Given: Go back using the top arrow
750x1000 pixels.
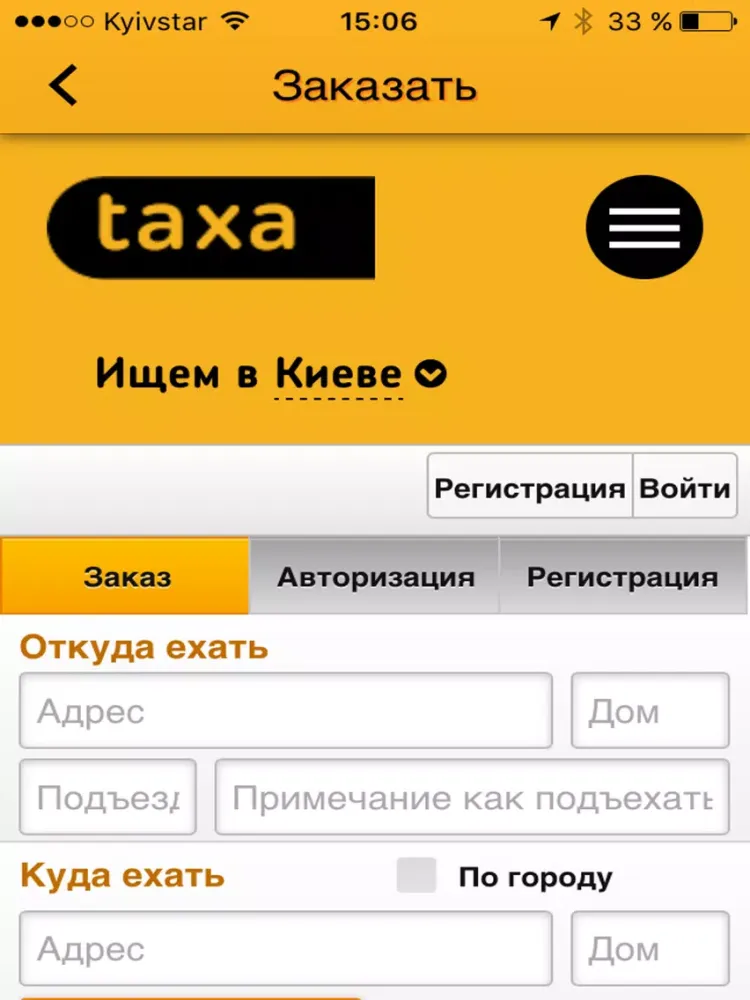Looking at the screenshot, I should pos(63,86).
